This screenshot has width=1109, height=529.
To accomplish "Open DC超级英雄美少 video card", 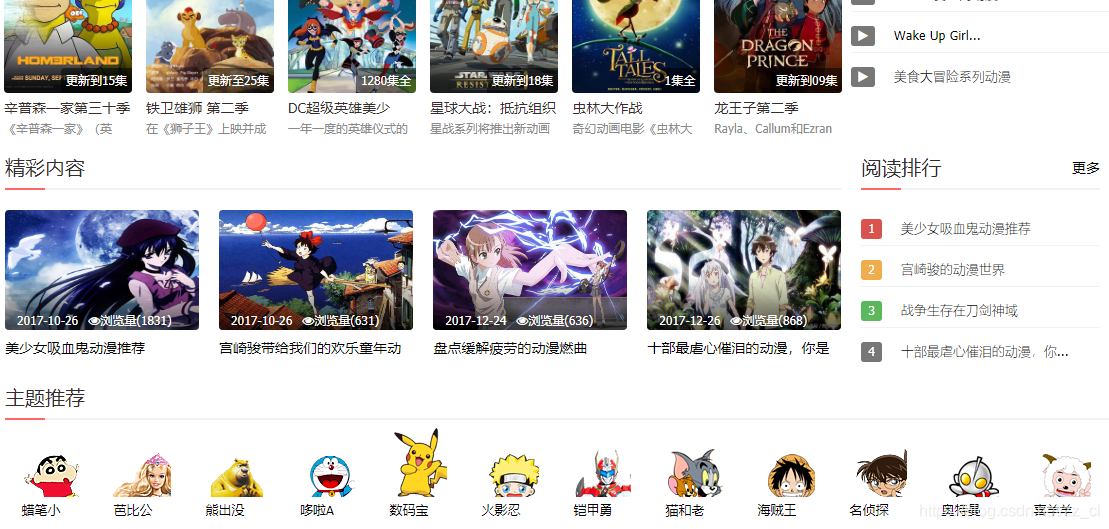I will (352, 46).
